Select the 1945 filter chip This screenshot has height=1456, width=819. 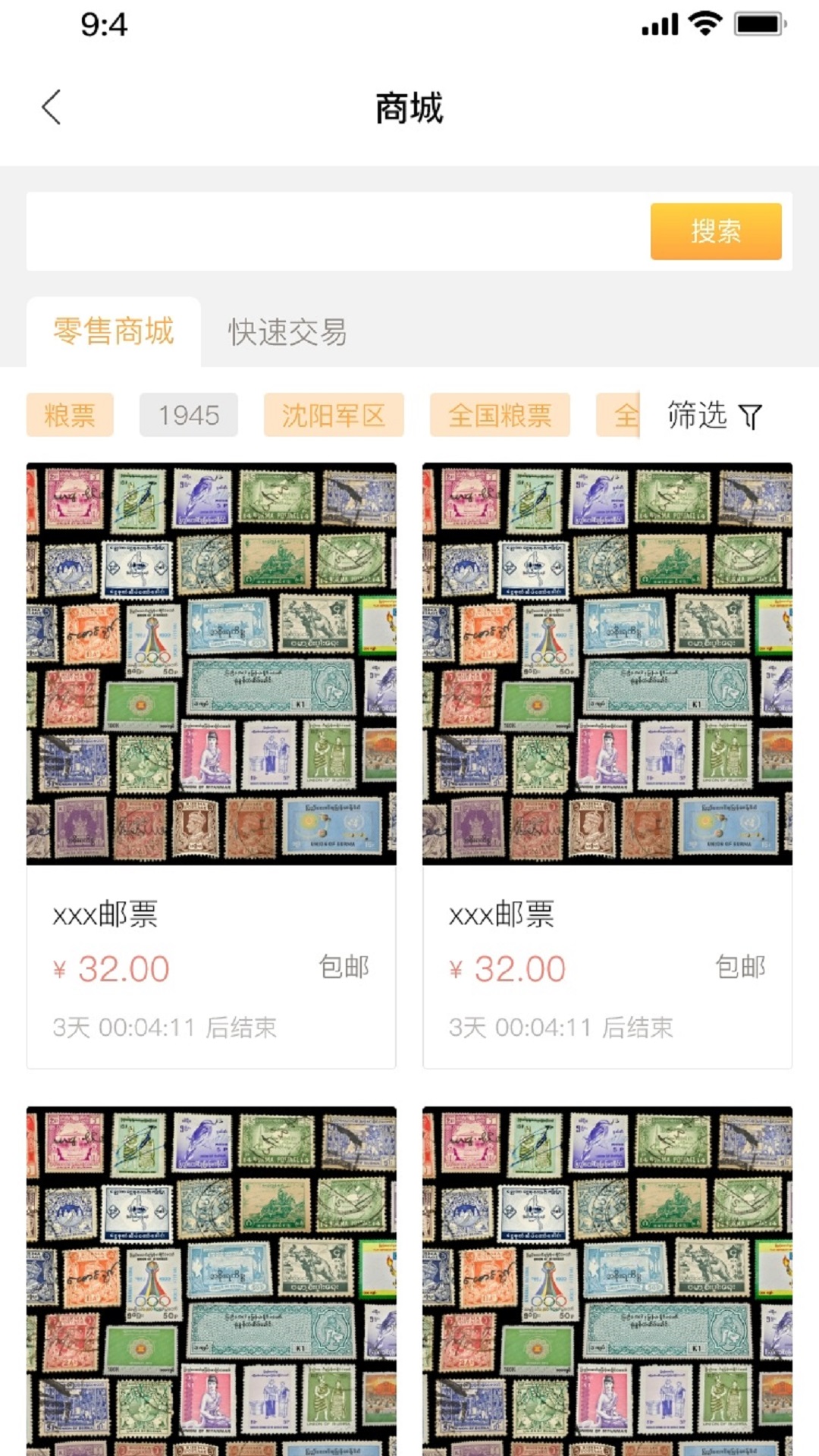(x=188, y=414)
